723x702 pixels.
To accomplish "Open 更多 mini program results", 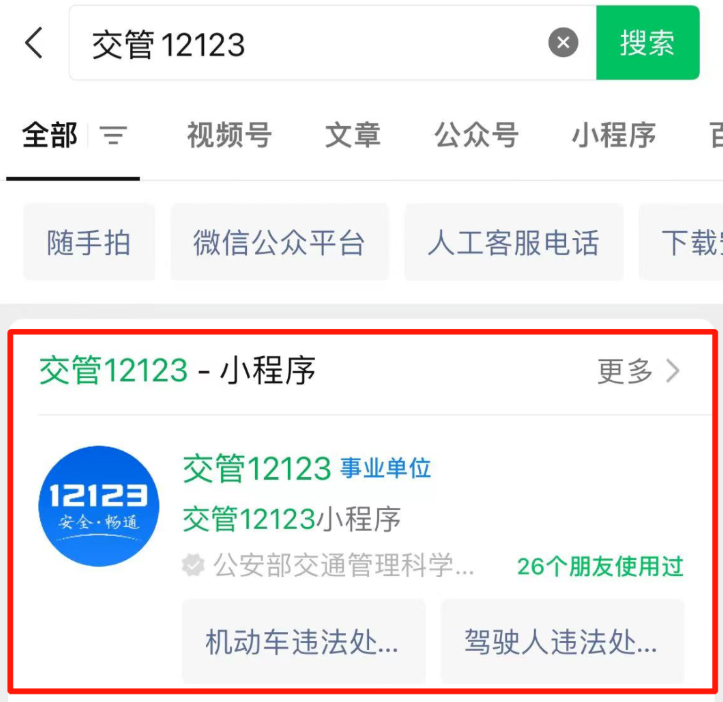I will point(638,371).
